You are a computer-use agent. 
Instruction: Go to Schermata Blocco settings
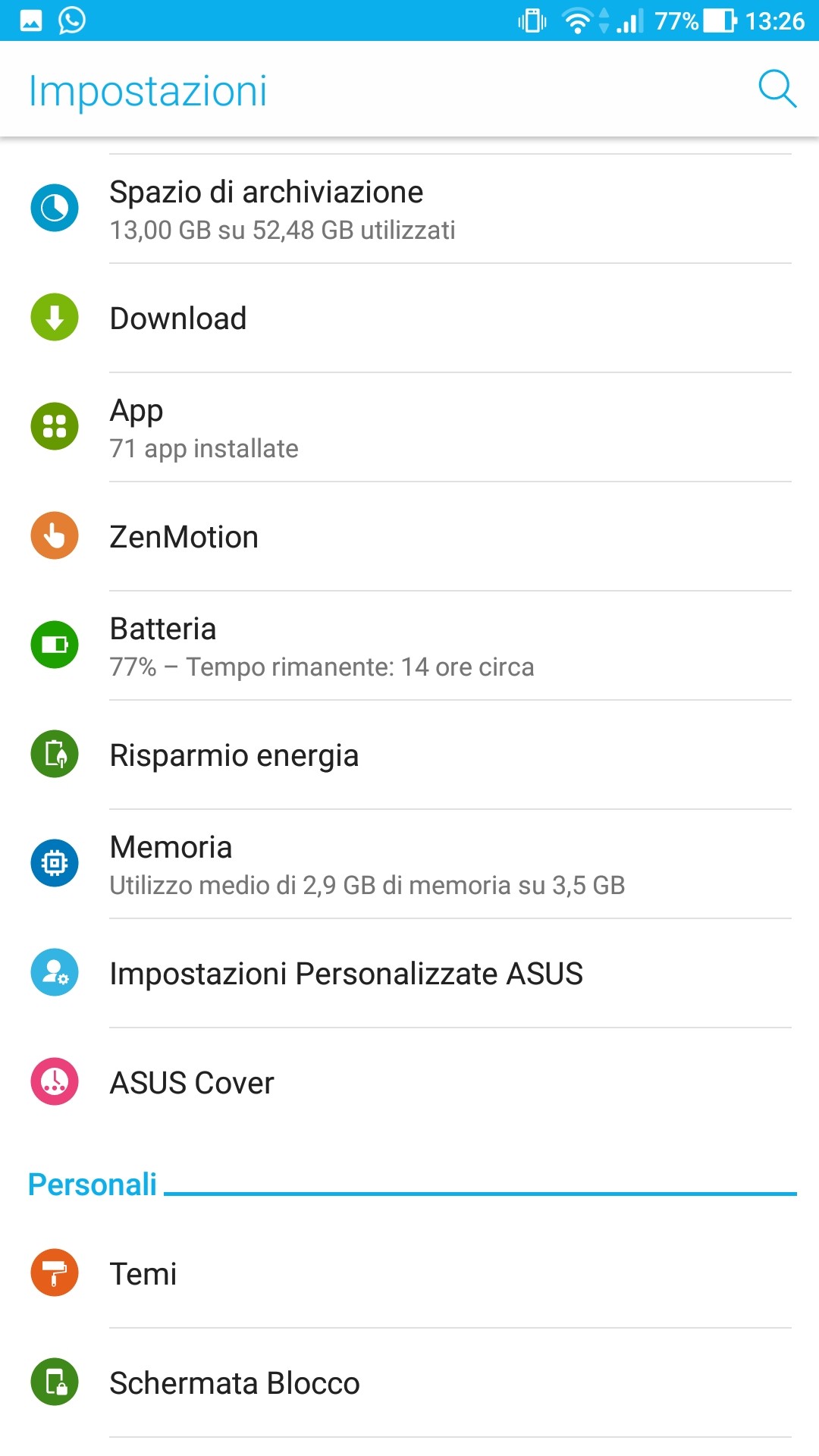[x=409, y=1383]
